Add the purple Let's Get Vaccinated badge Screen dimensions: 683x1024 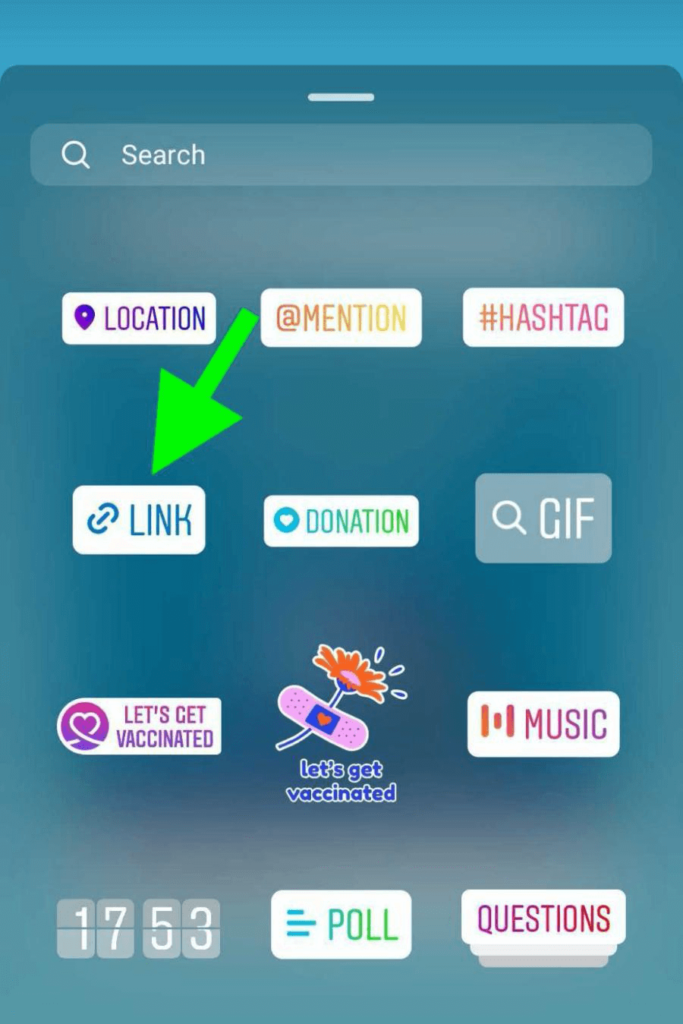[139, 726]
